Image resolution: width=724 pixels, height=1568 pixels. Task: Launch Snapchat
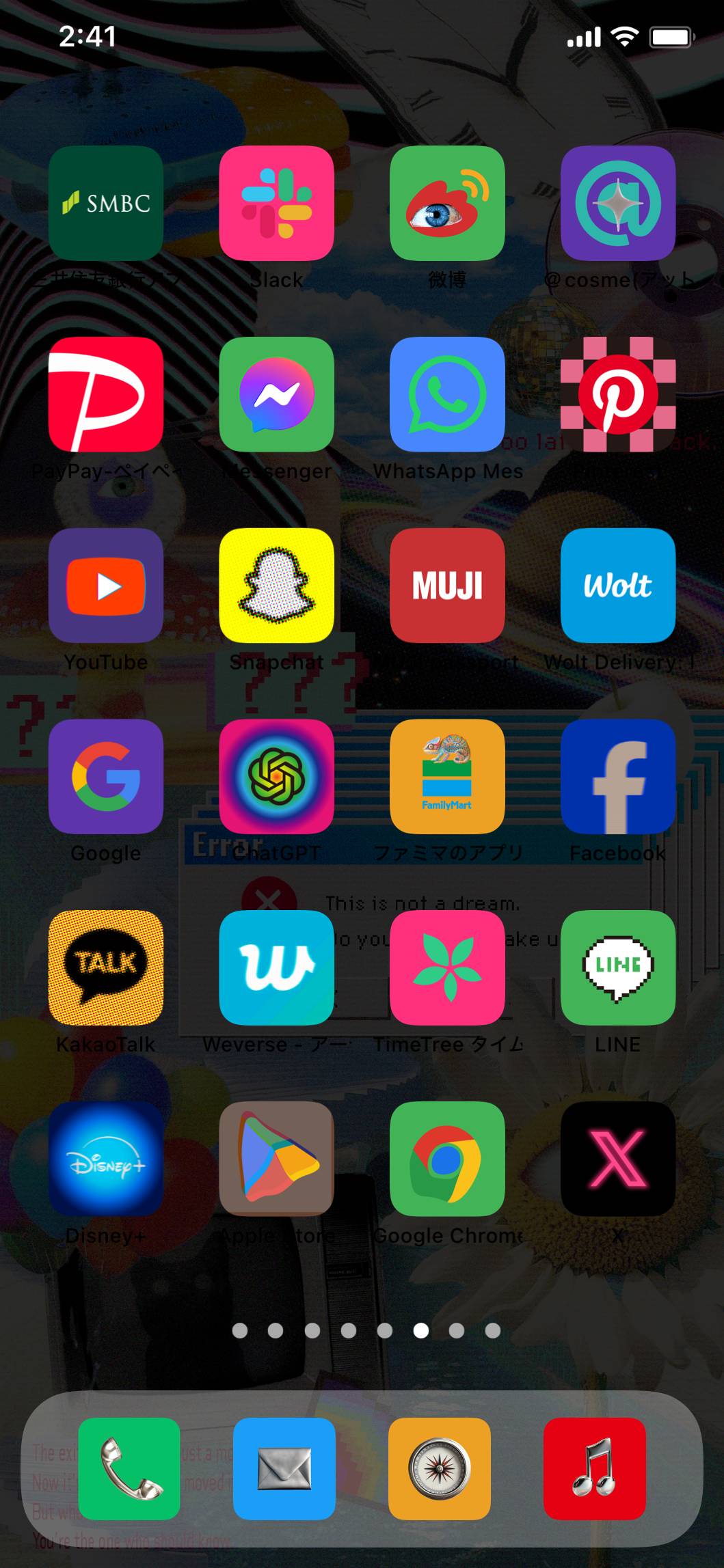(x=276, y=586)
